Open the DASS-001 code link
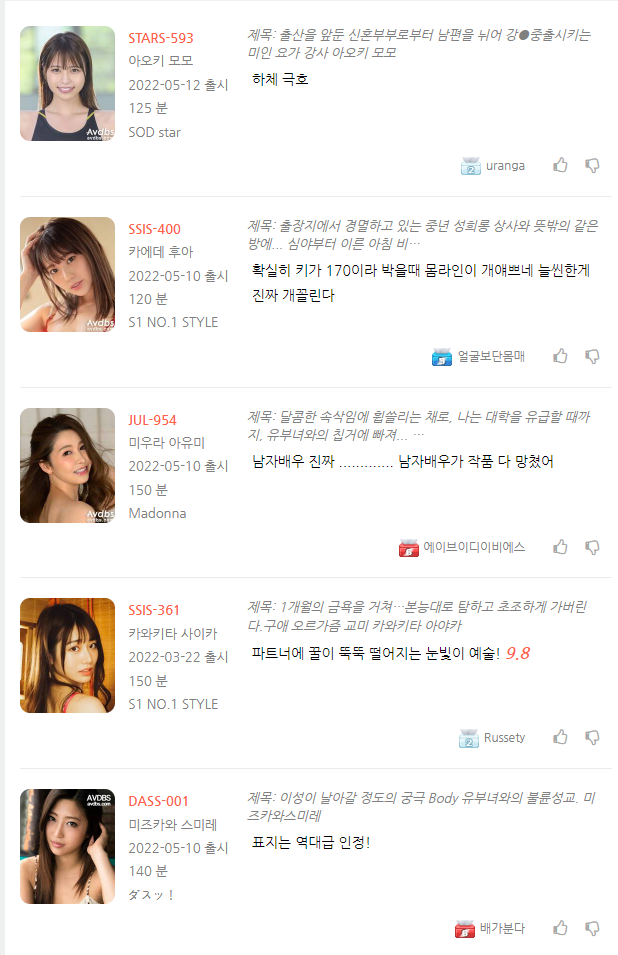 pos(158,801)
